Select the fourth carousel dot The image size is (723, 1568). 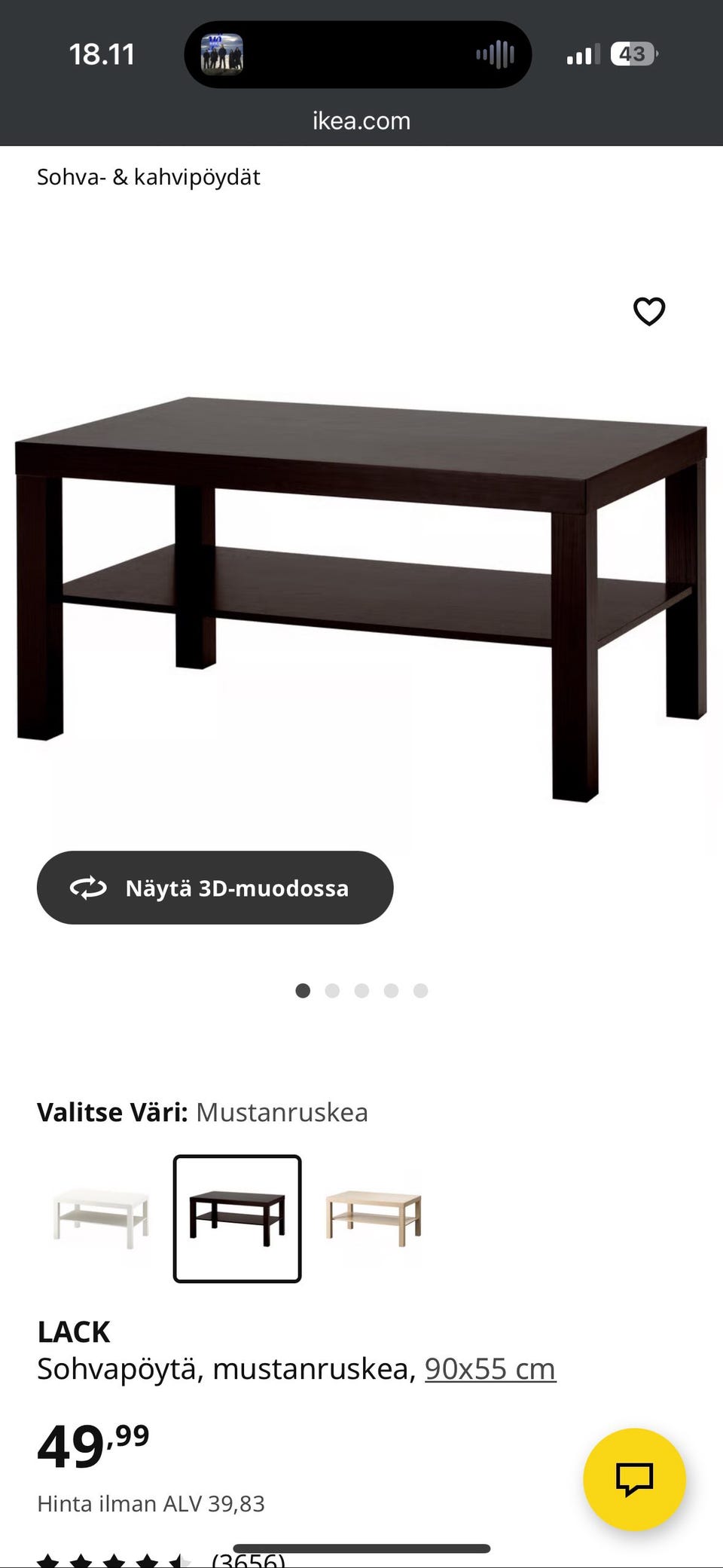click(x=391, y=991)
